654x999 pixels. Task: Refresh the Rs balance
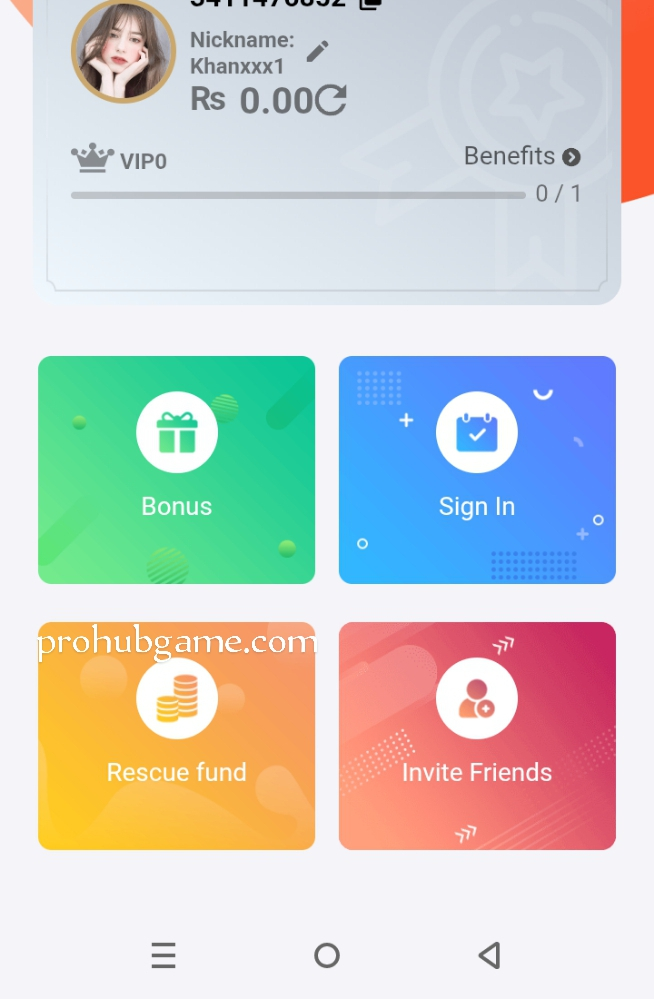331,100
